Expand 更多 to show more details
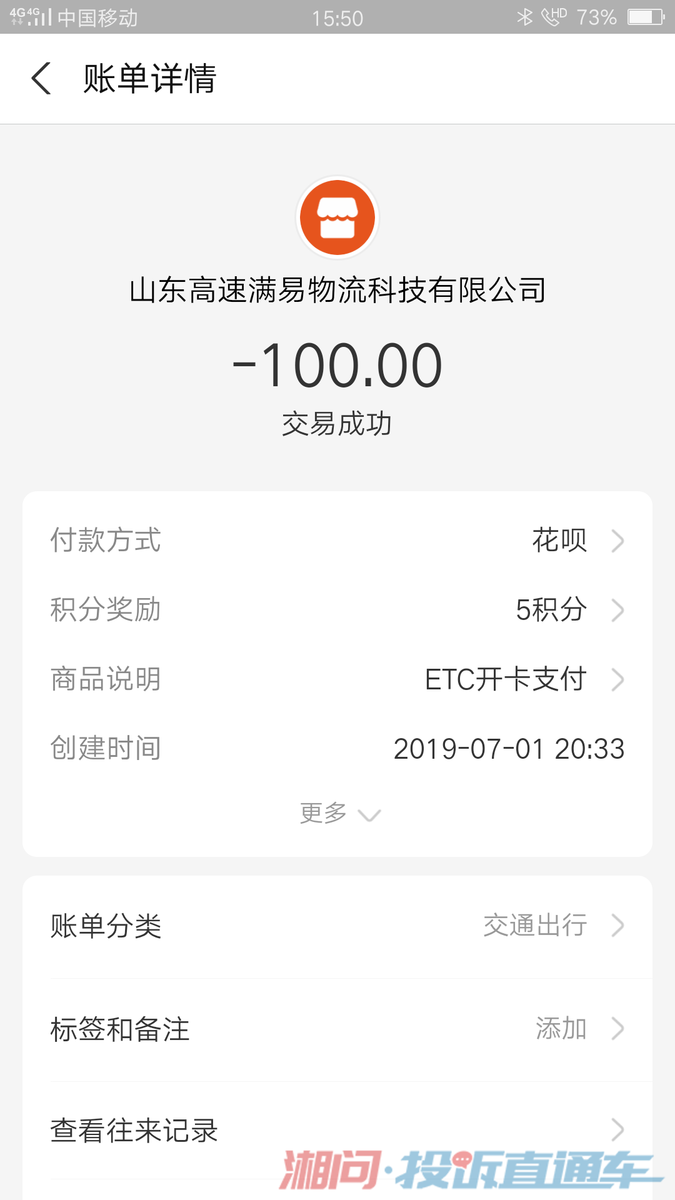 (339, 814)
